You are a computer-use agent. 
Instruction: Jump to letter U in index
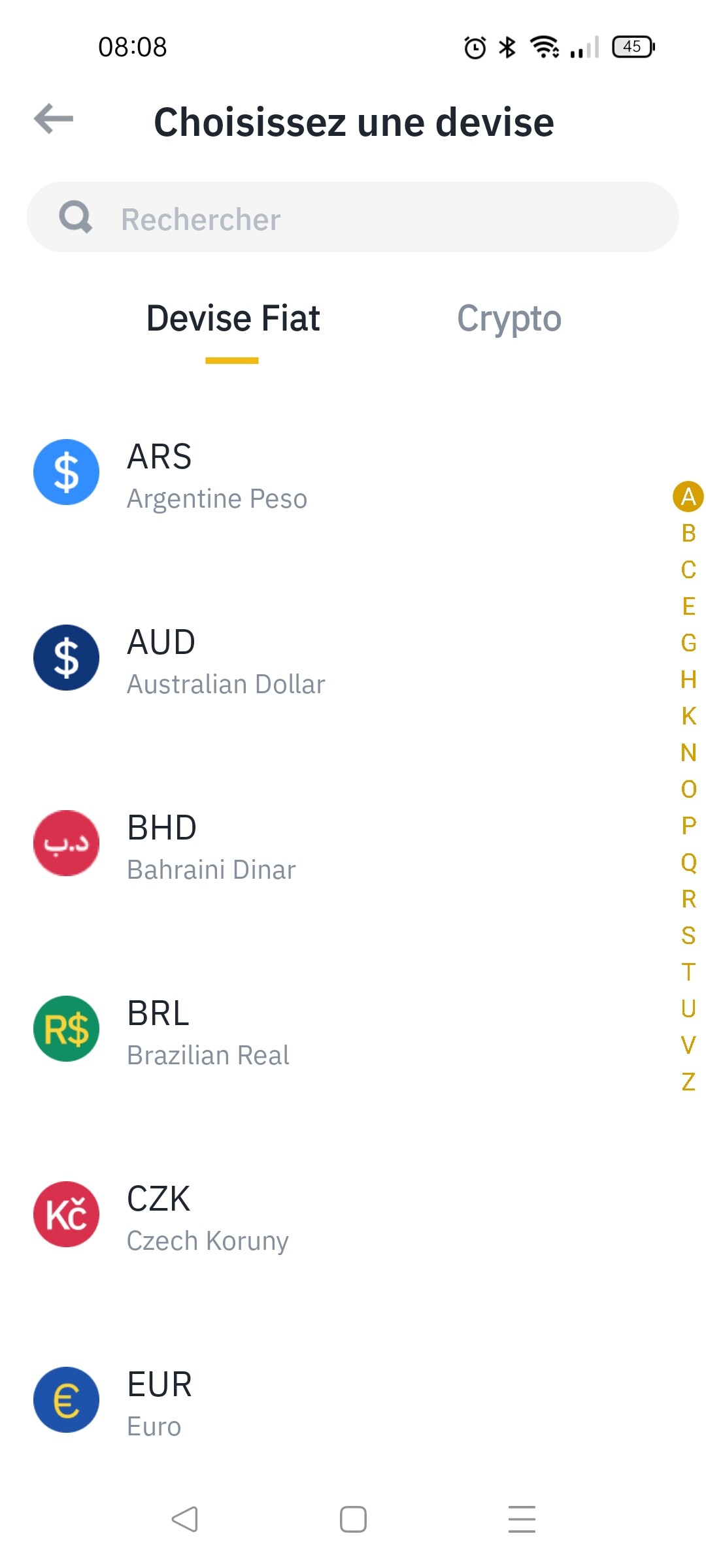[688, 1009]
